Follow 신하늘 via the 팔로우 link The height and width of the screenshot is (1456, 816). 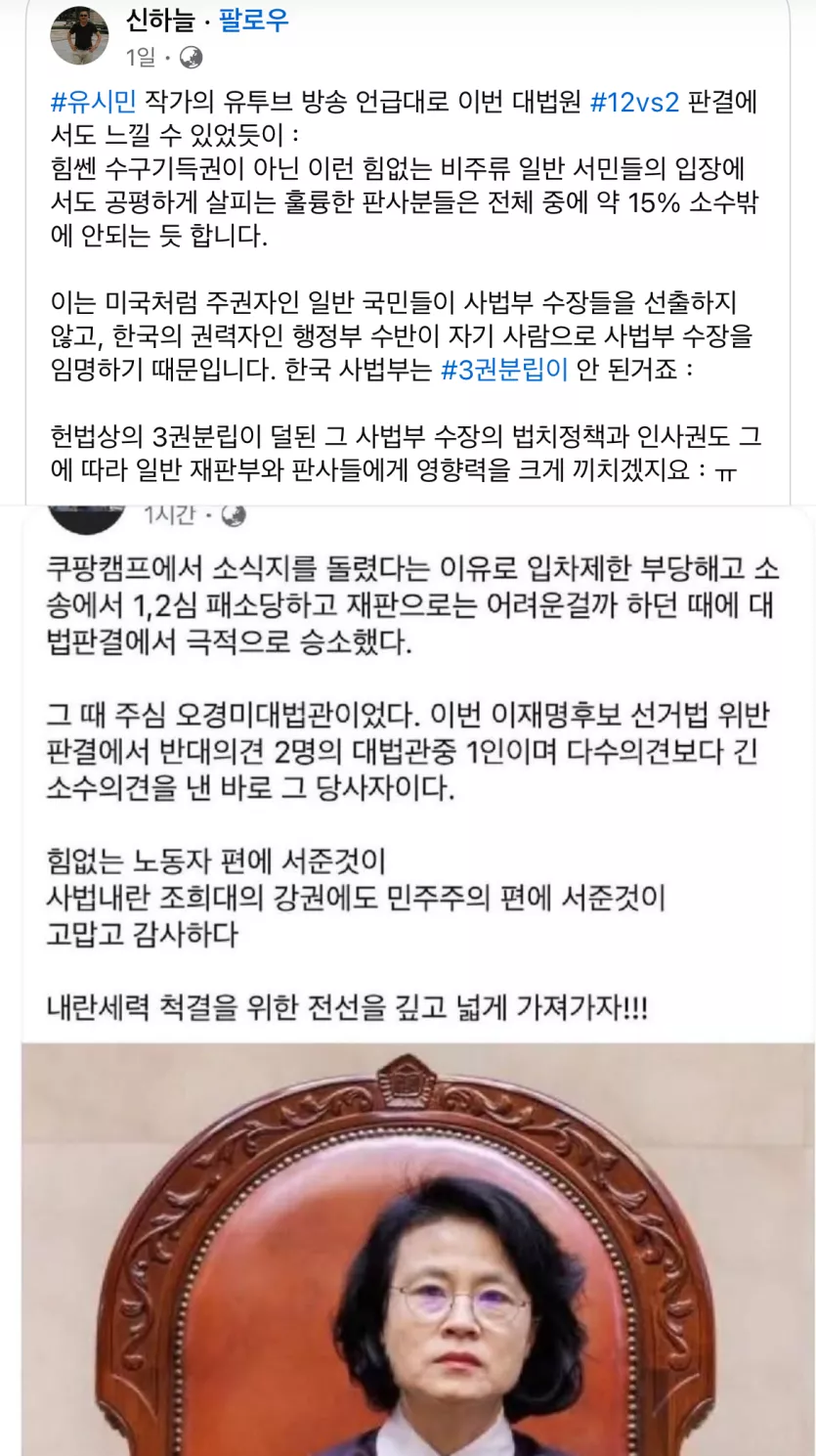pyautogui.click(x=254, y=20)
